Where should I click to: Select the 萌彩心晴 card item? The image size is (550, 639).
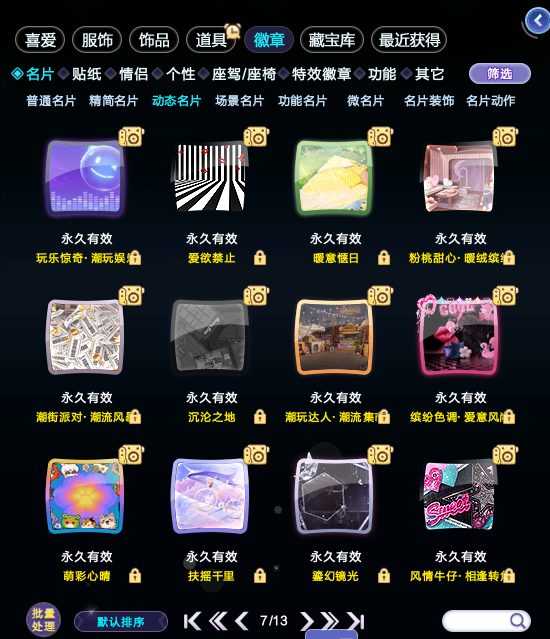85,496
